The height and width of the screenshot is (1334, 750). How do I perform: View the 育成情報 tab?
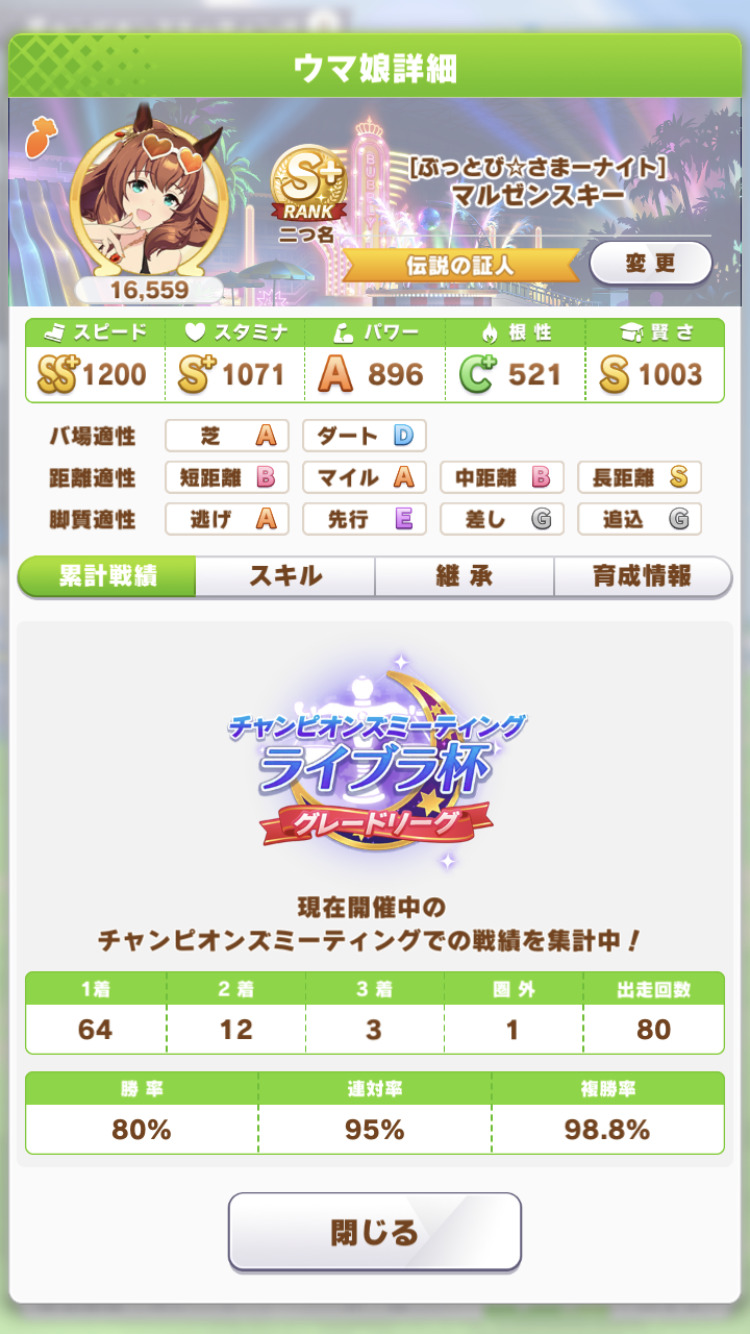(x=641, y=576)
